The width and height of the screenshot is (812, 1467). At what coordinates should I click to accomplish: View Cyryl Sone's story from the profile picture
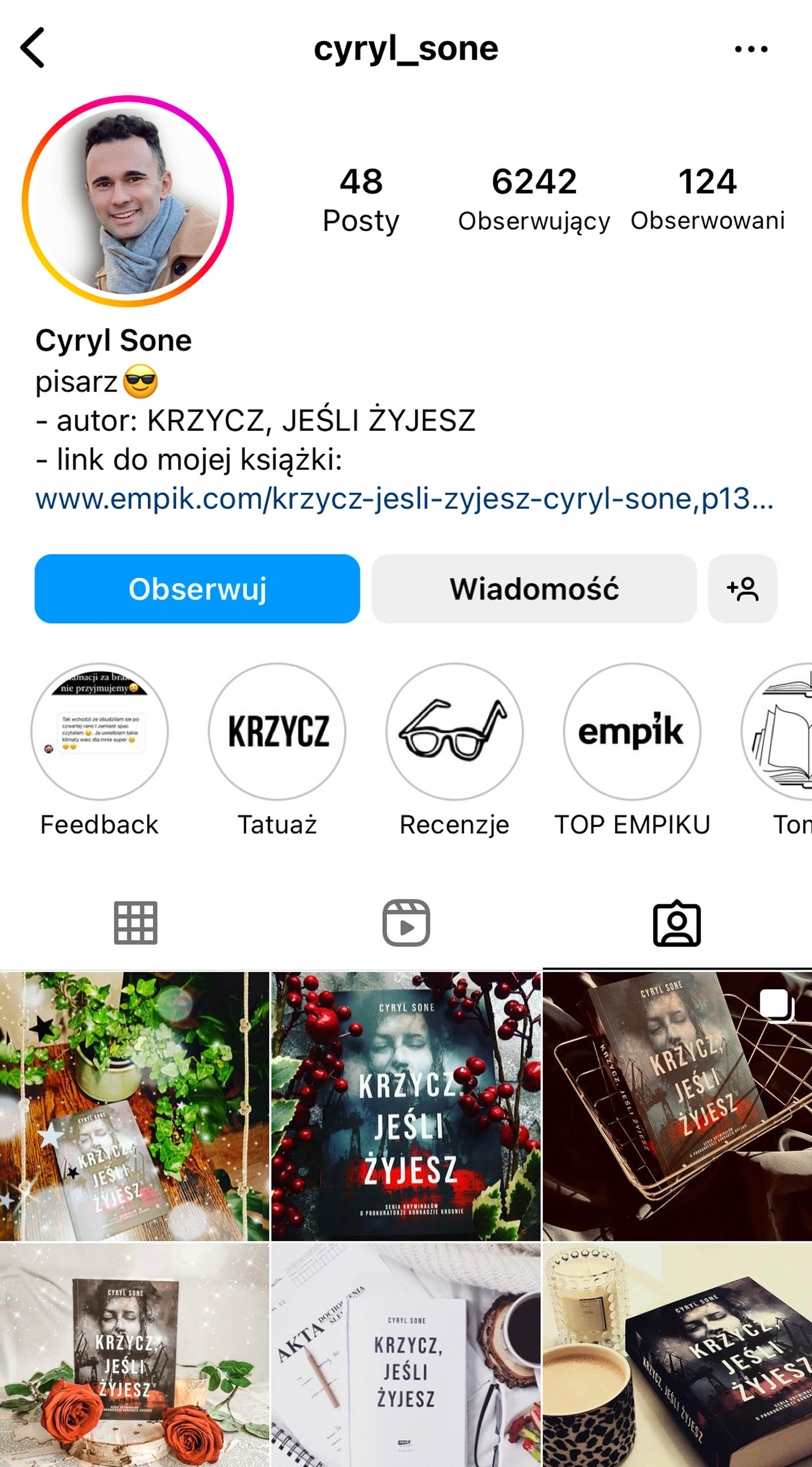128,201
